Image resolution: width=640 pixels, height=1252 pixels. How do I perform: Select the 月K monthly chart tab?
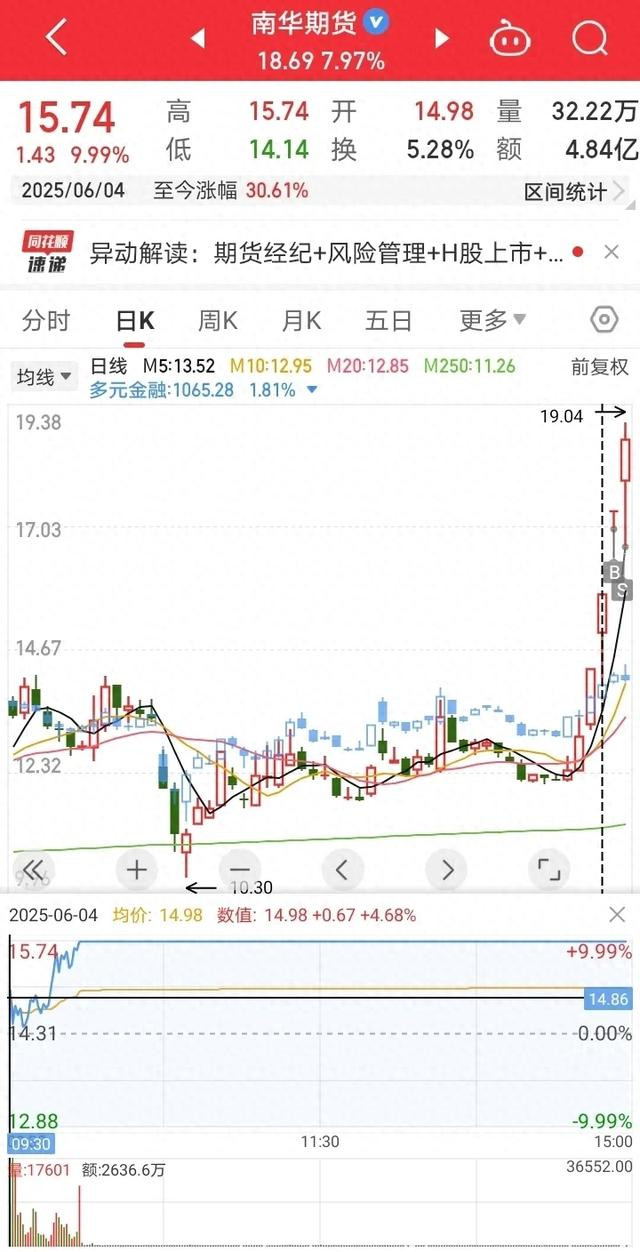coord(301,320)
